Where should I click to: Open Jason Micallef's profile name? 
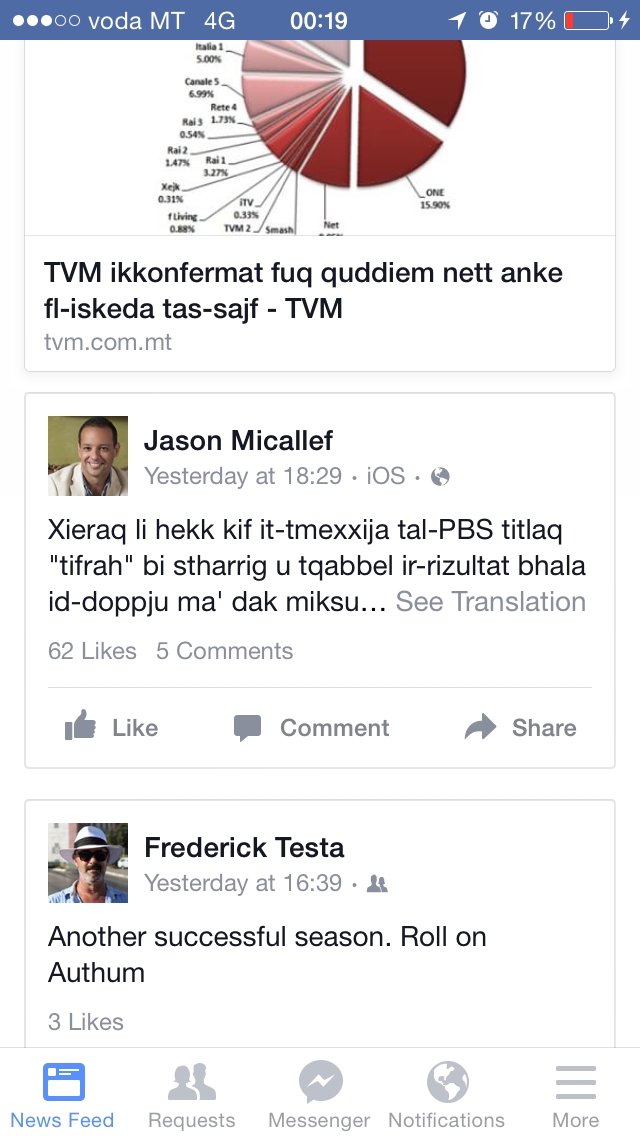(238, 440)
